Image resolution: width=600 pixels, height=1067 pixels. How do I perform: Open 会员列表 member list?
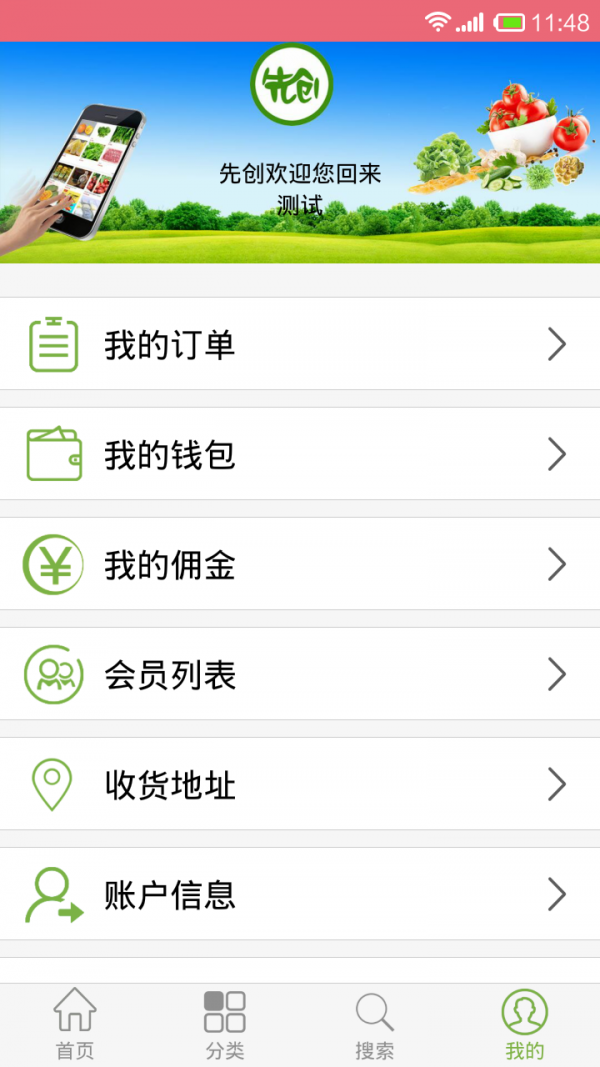[300, 674]
